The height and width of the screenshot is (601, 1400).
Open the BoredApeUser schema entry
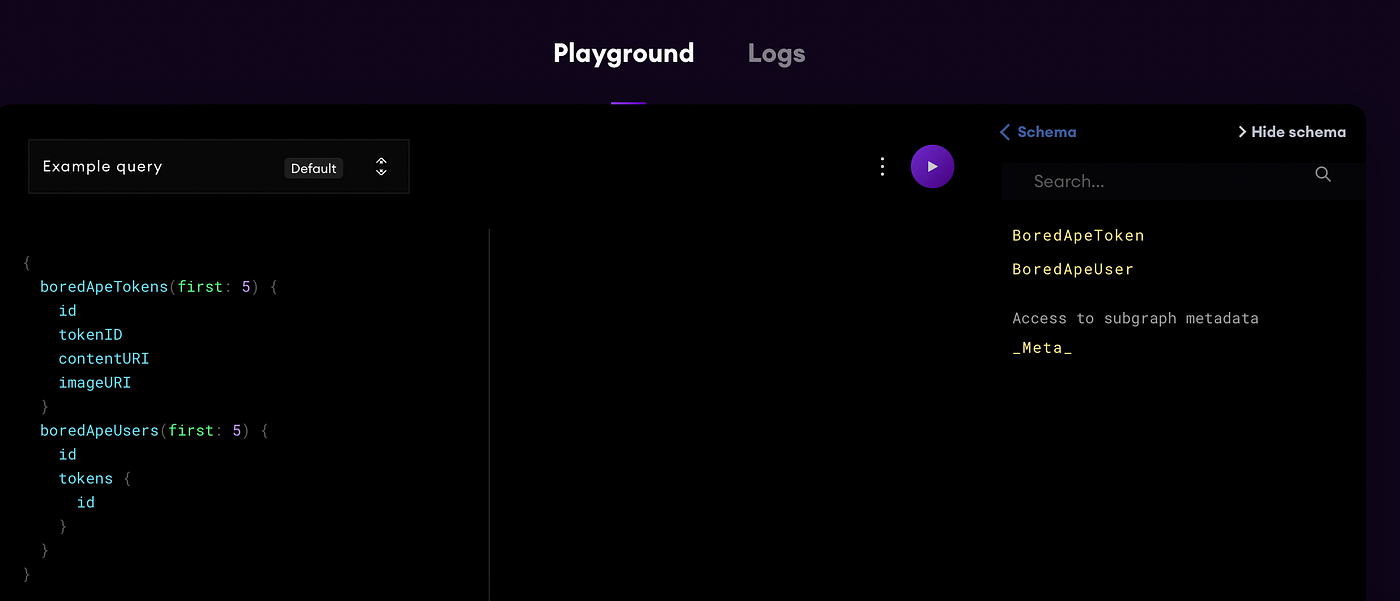coord(1072,269)
